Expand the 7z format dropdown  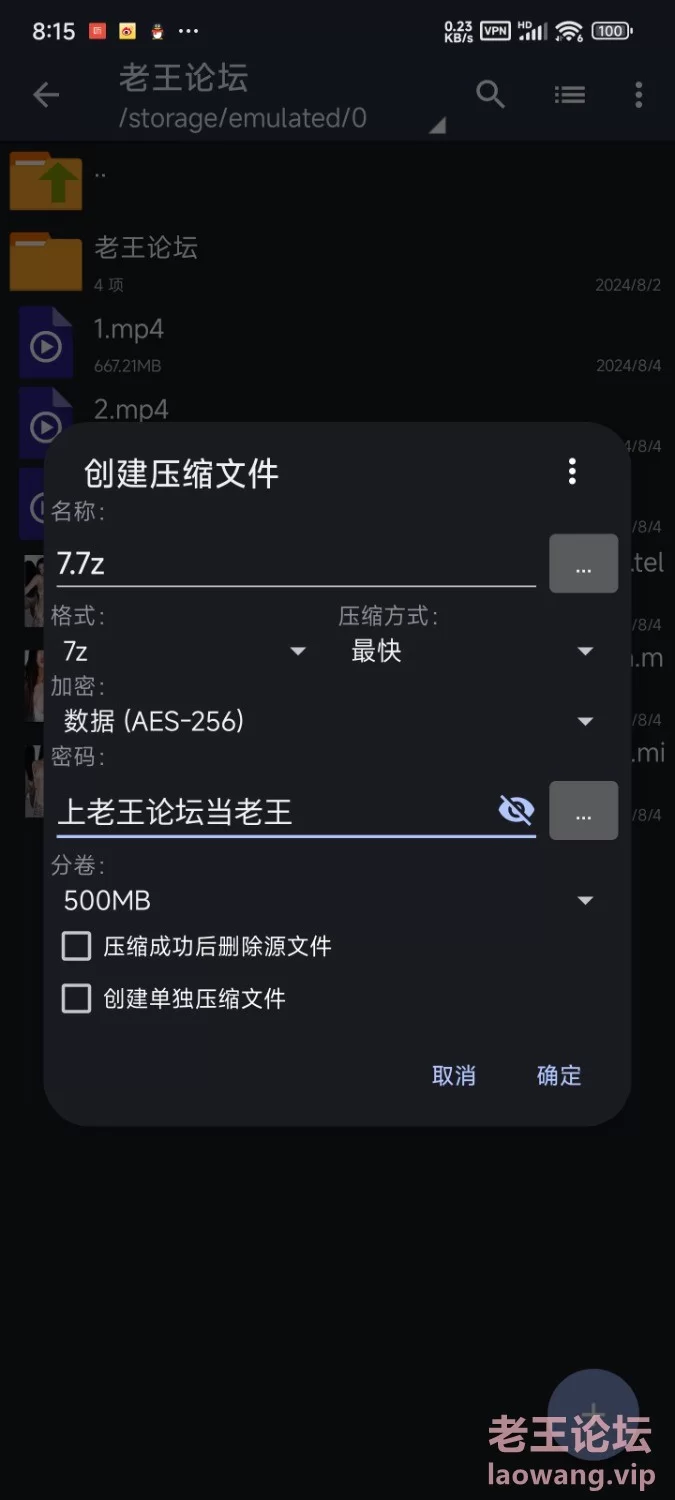(185, 651)
